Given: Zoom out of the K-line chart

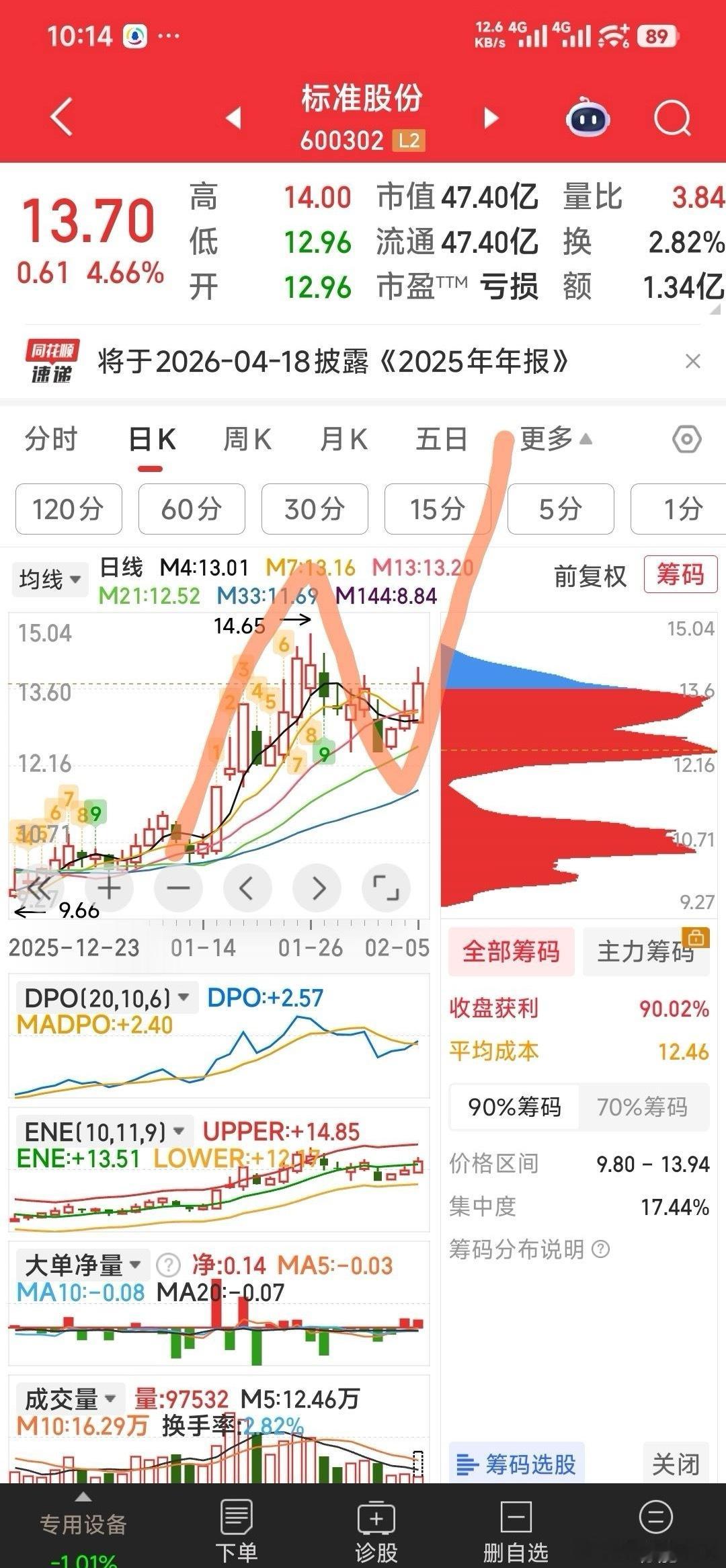Looking at the screenshot, I should click(178, 888).
